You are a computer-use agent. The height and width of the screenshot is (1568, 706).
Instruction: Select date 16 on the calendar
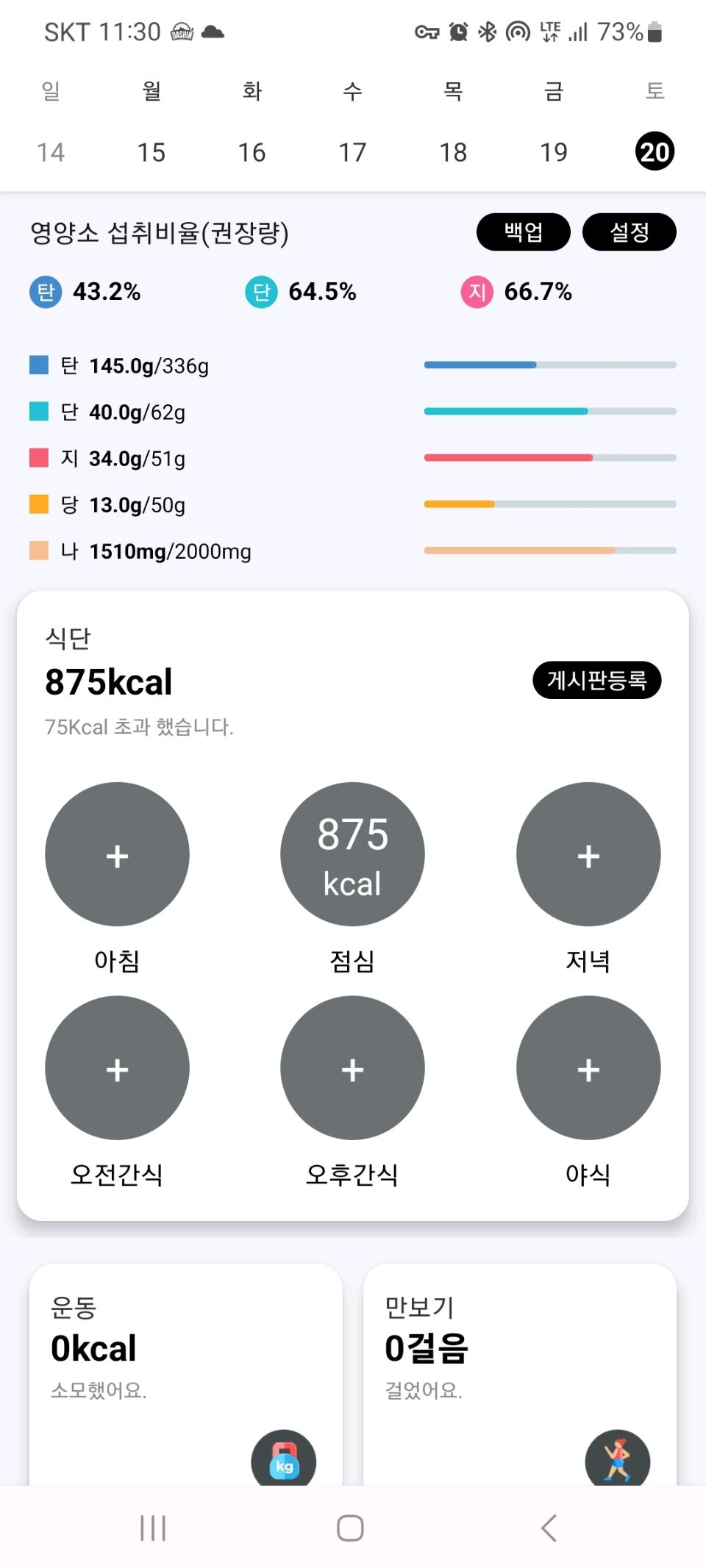[x=252, y=152]
